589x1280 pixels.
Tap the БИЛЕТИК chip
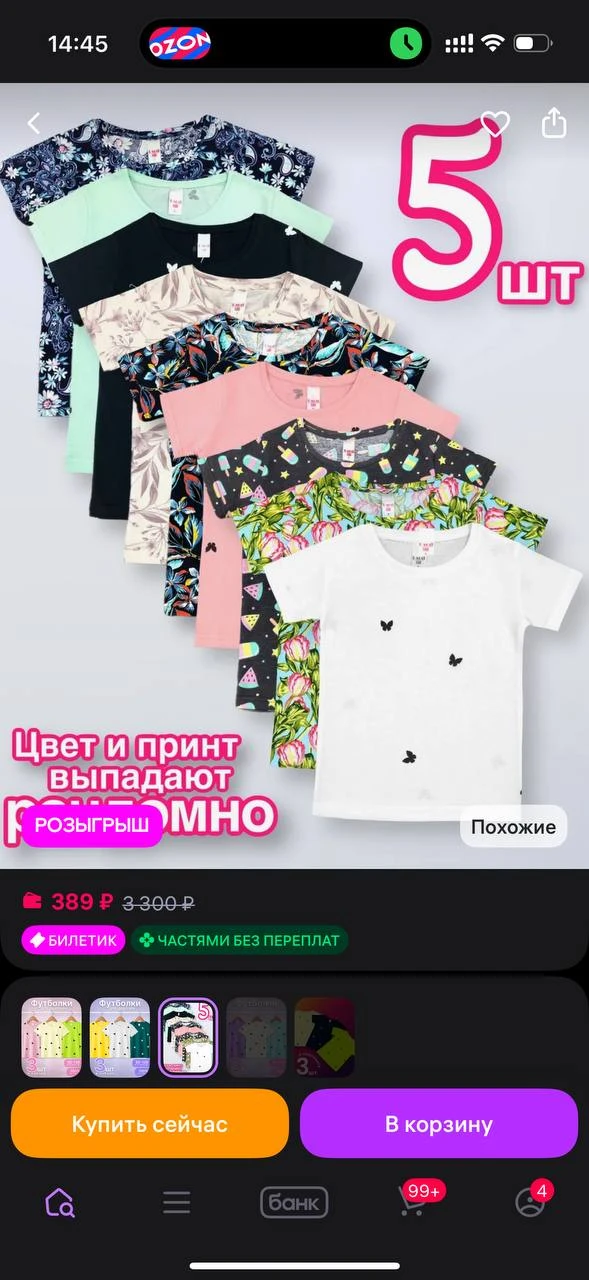(74, 940)
